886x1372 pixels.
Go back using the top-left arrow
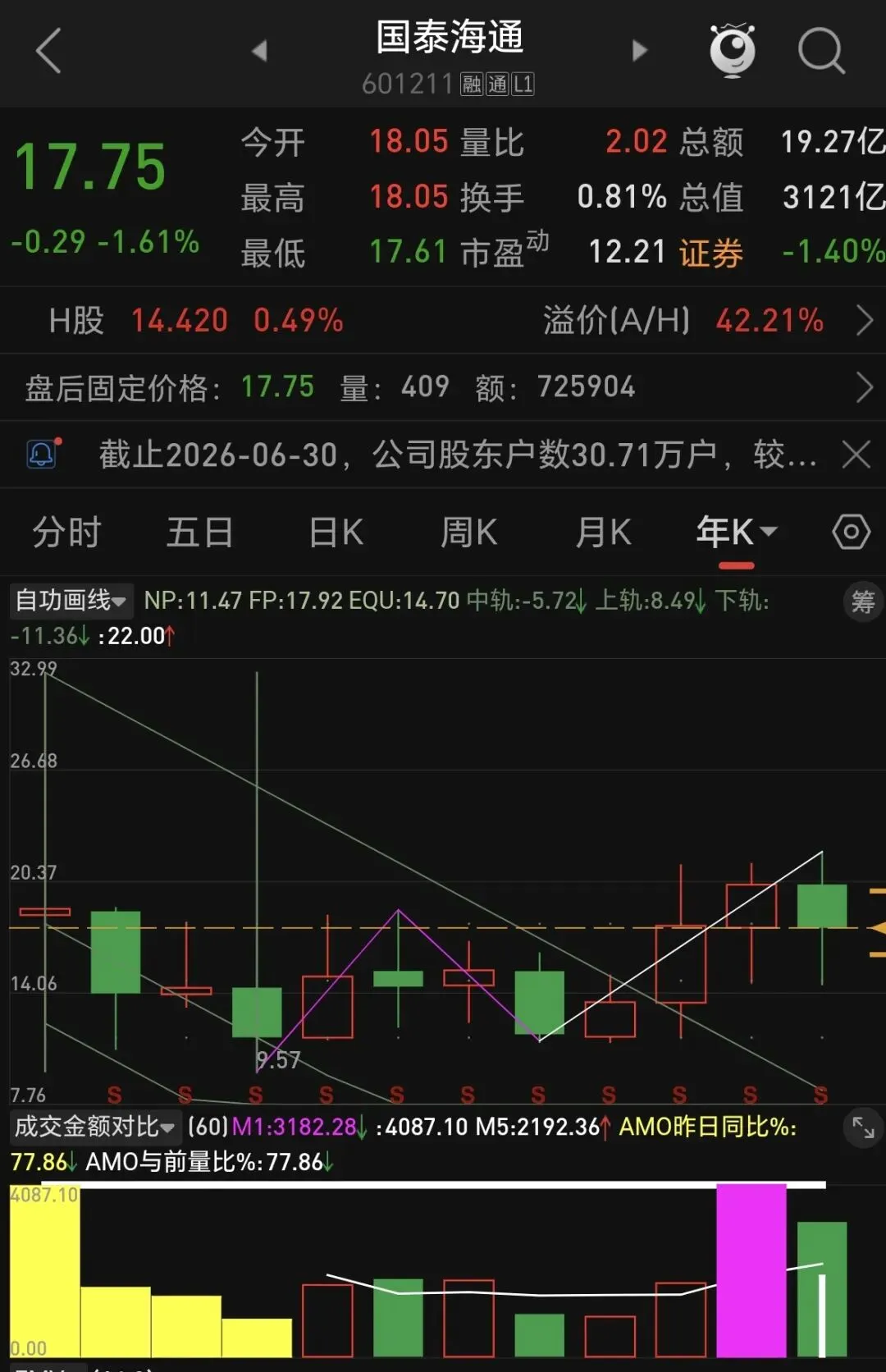tap(49, 51)
